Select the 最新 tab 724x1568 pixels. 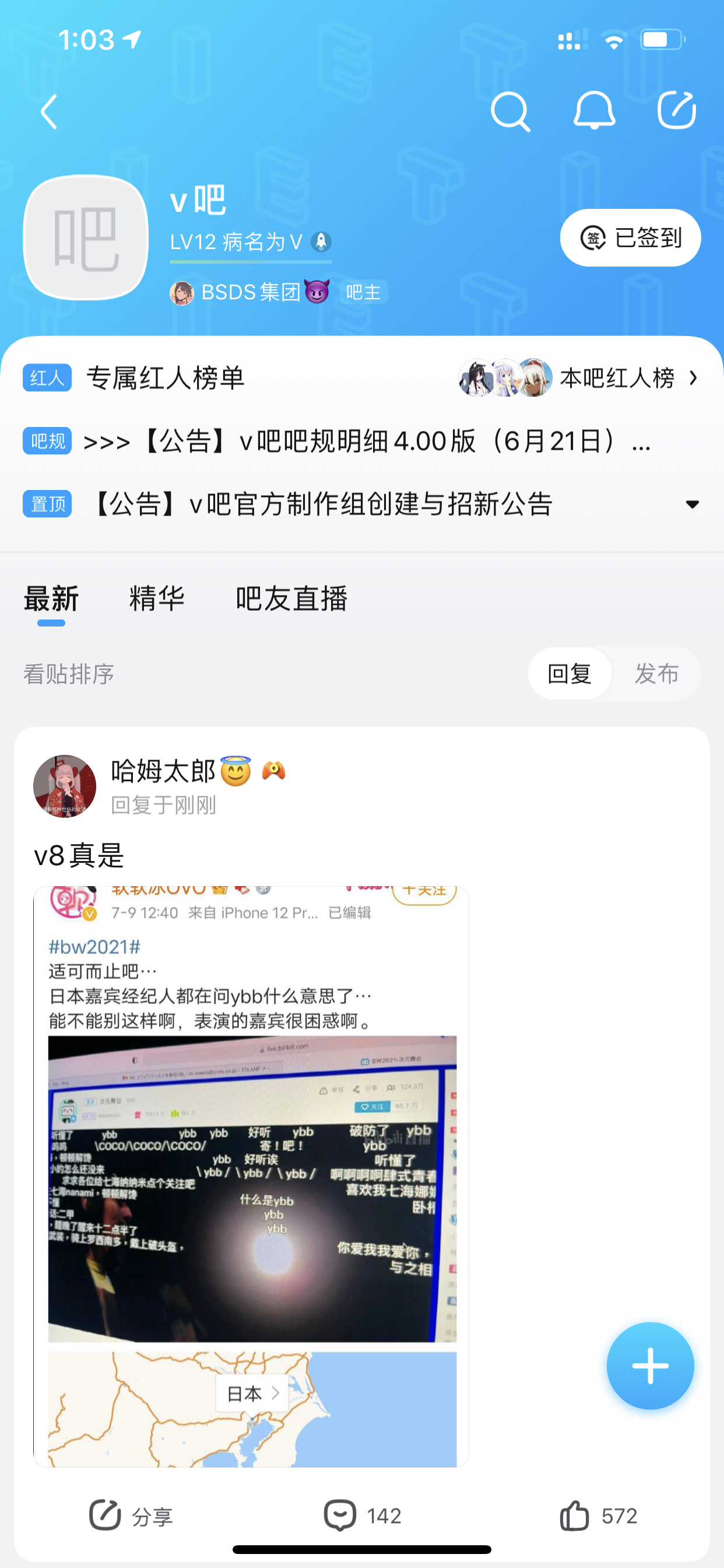click(51, 599)
